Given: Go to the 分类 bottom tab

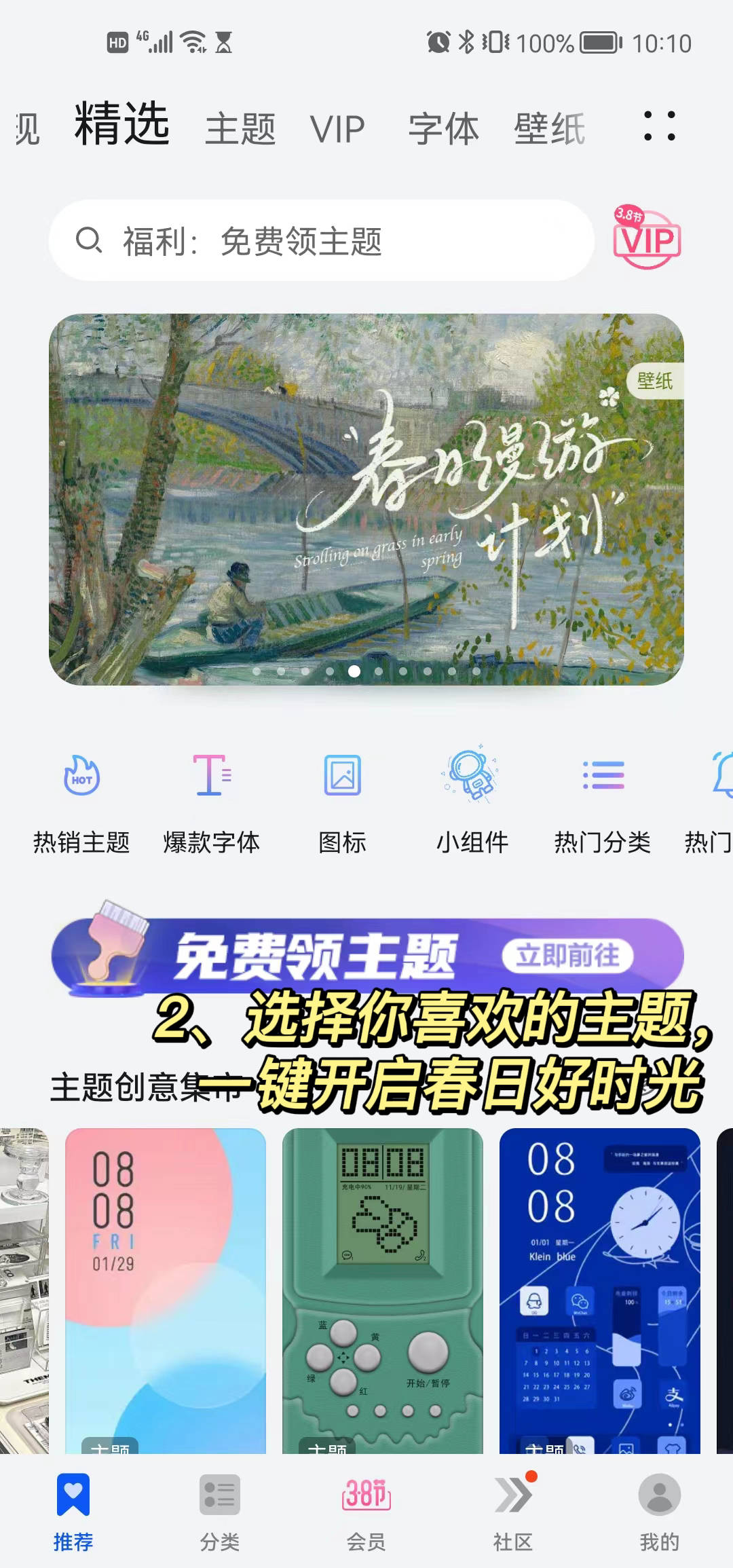Looking at the screenshot, I should tap(220, 1508).
